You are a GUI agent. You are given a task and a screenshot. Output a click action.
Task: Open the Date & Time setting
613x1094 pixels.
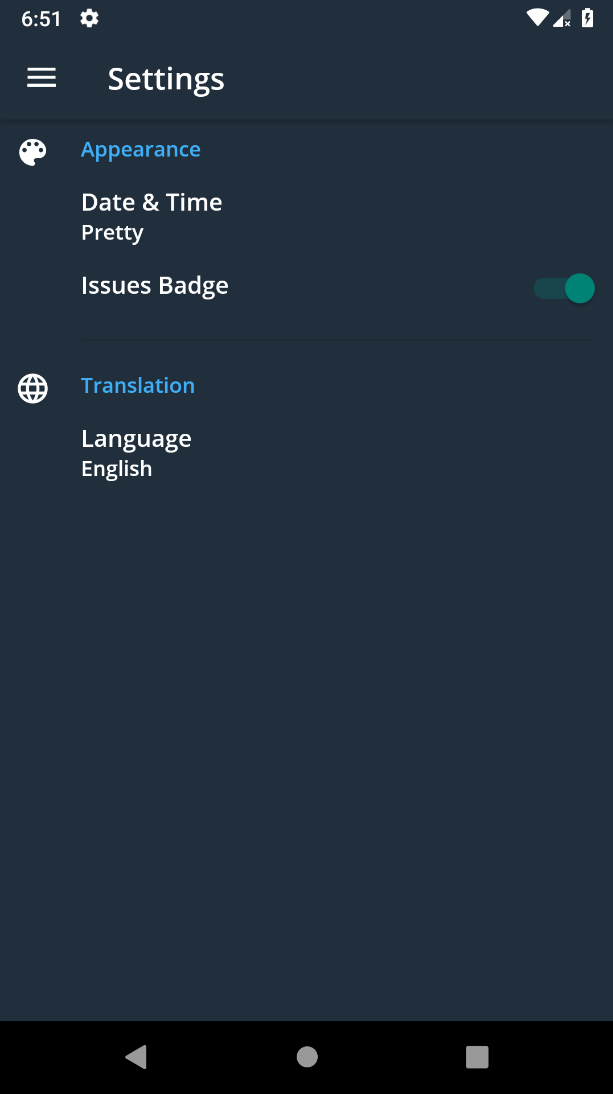pos(152,216)
